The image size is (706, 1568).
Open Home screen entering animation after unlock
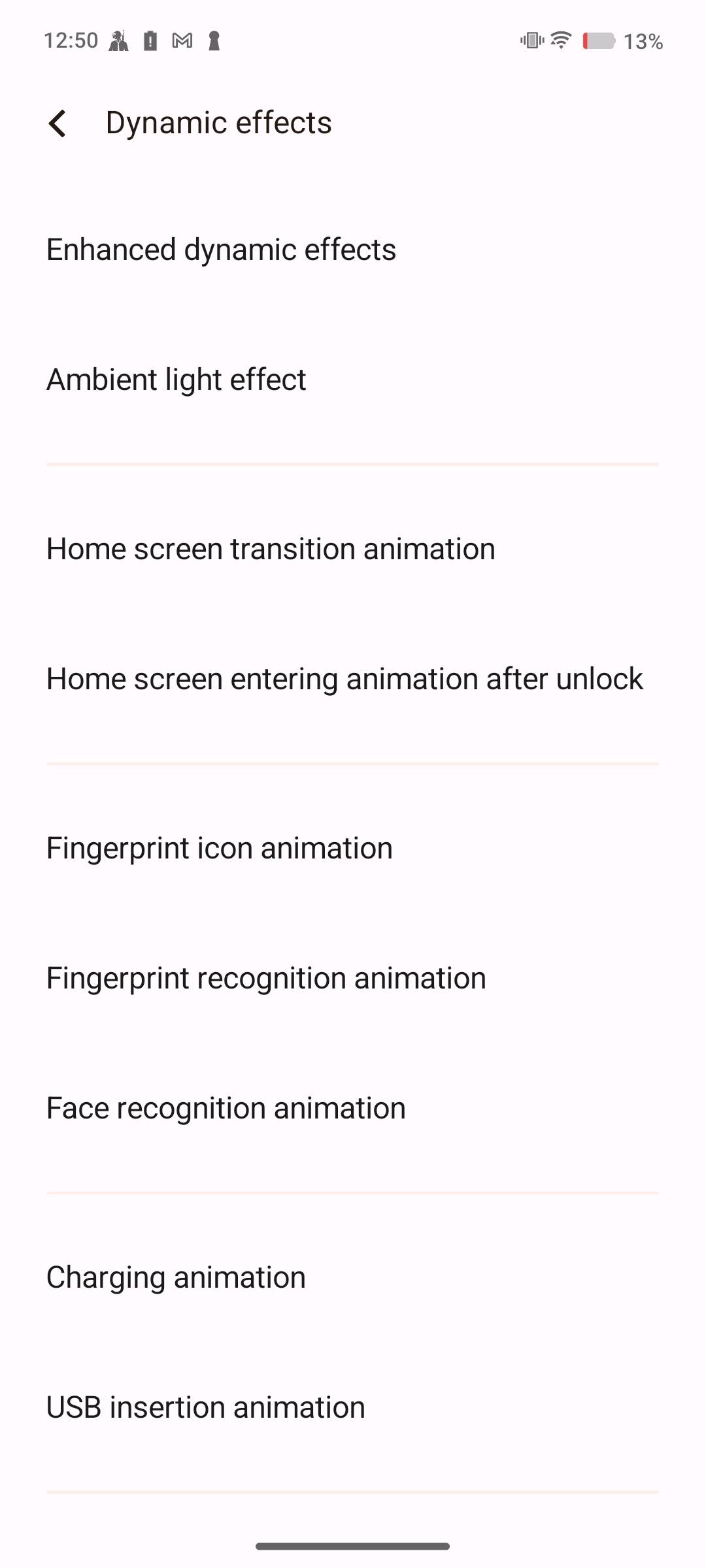[345, 679]
